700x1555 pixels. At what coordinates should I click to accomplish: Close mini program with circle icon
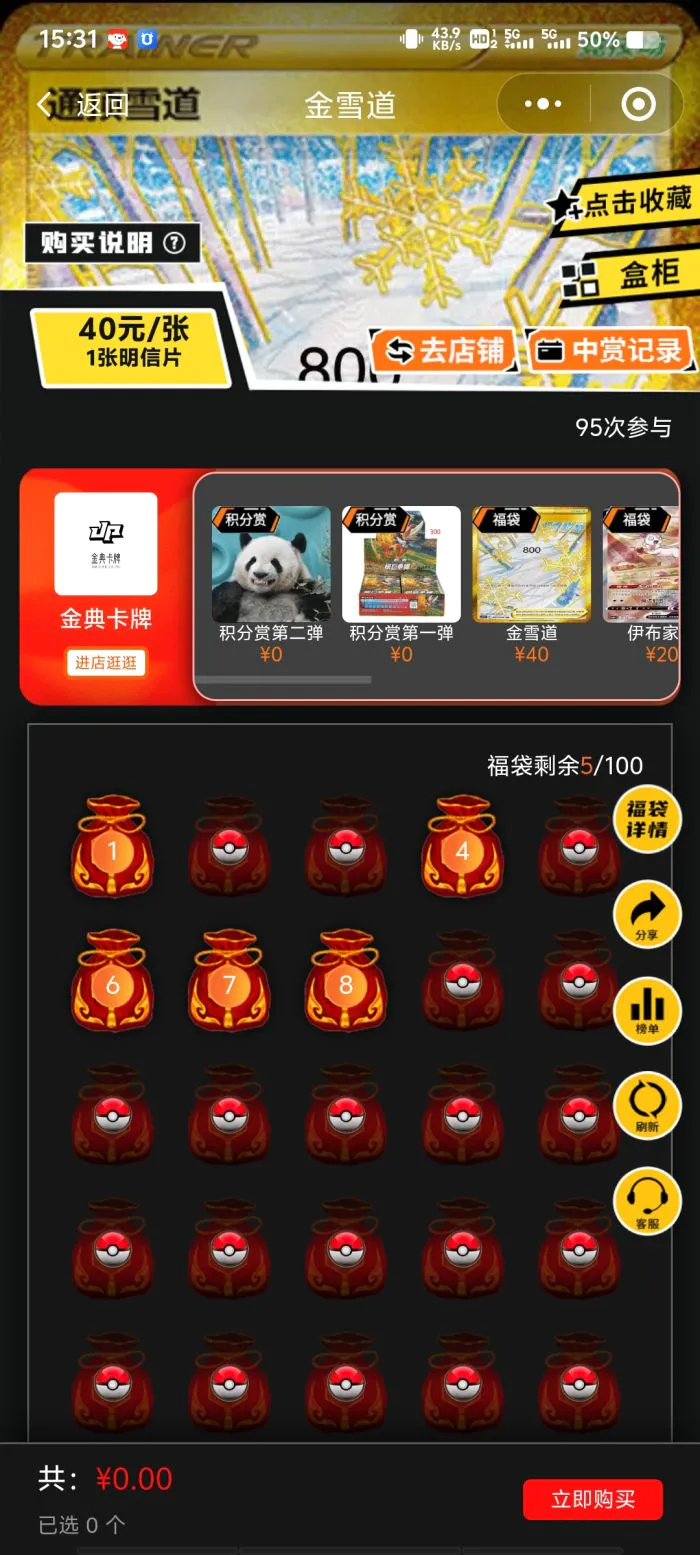[x=638, y=104]
